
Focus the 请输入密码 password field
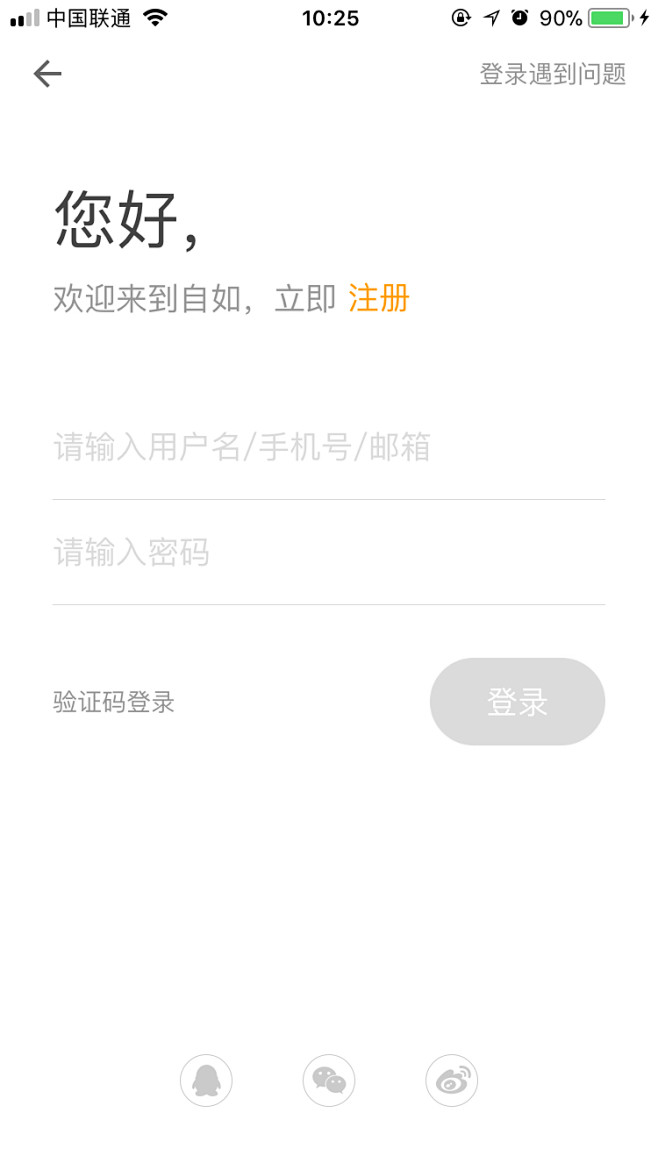click(x=328, y=553)
